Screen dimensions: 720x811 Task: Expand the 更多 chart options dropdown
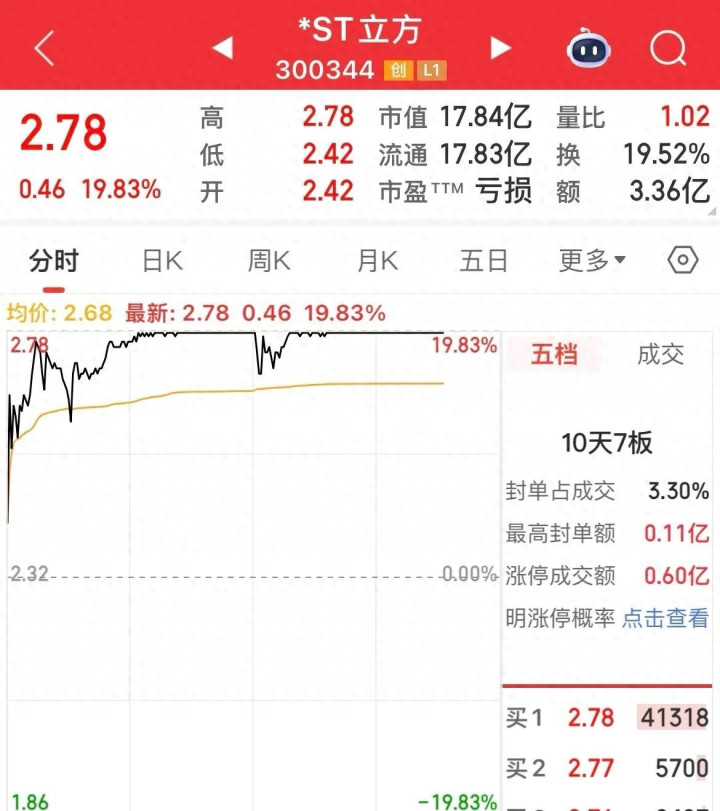592,262
